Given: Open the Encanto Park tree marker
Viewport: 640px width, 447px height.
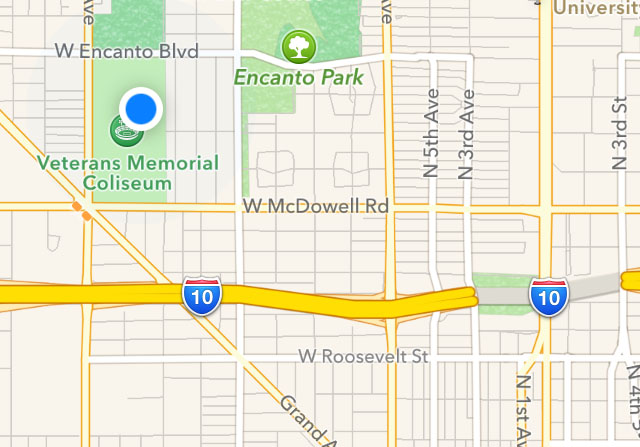Looking at the screenshot, I should pos(297,45).
